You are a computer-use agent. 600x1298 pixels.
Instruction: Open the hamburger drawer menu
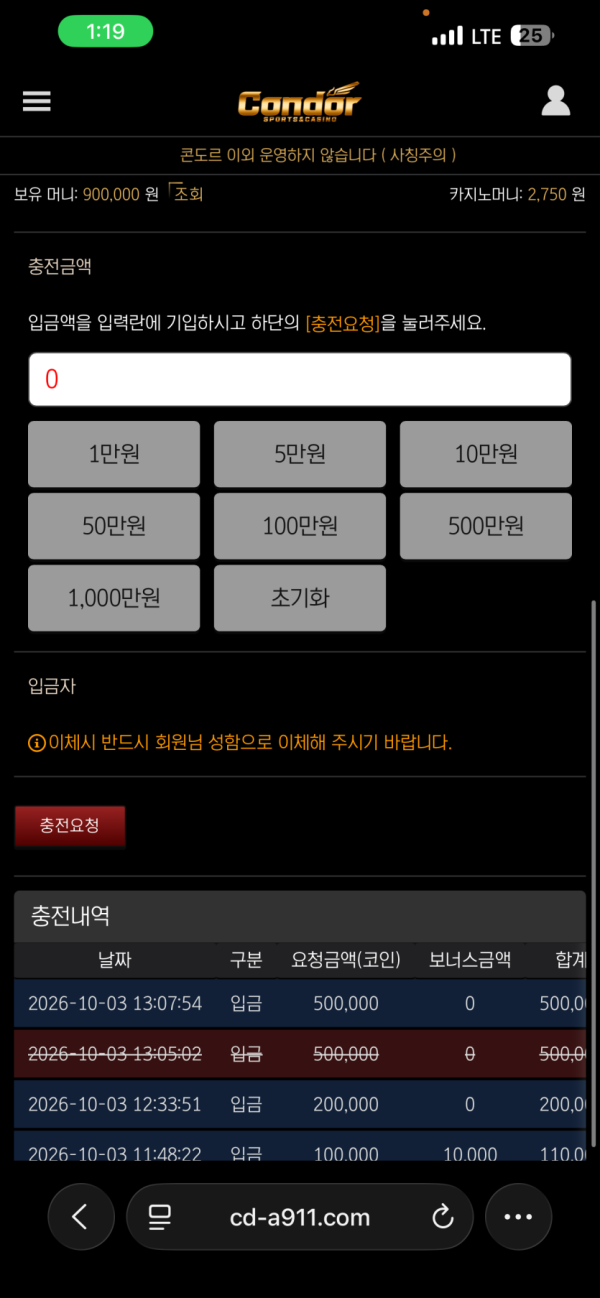coord(37,101)
